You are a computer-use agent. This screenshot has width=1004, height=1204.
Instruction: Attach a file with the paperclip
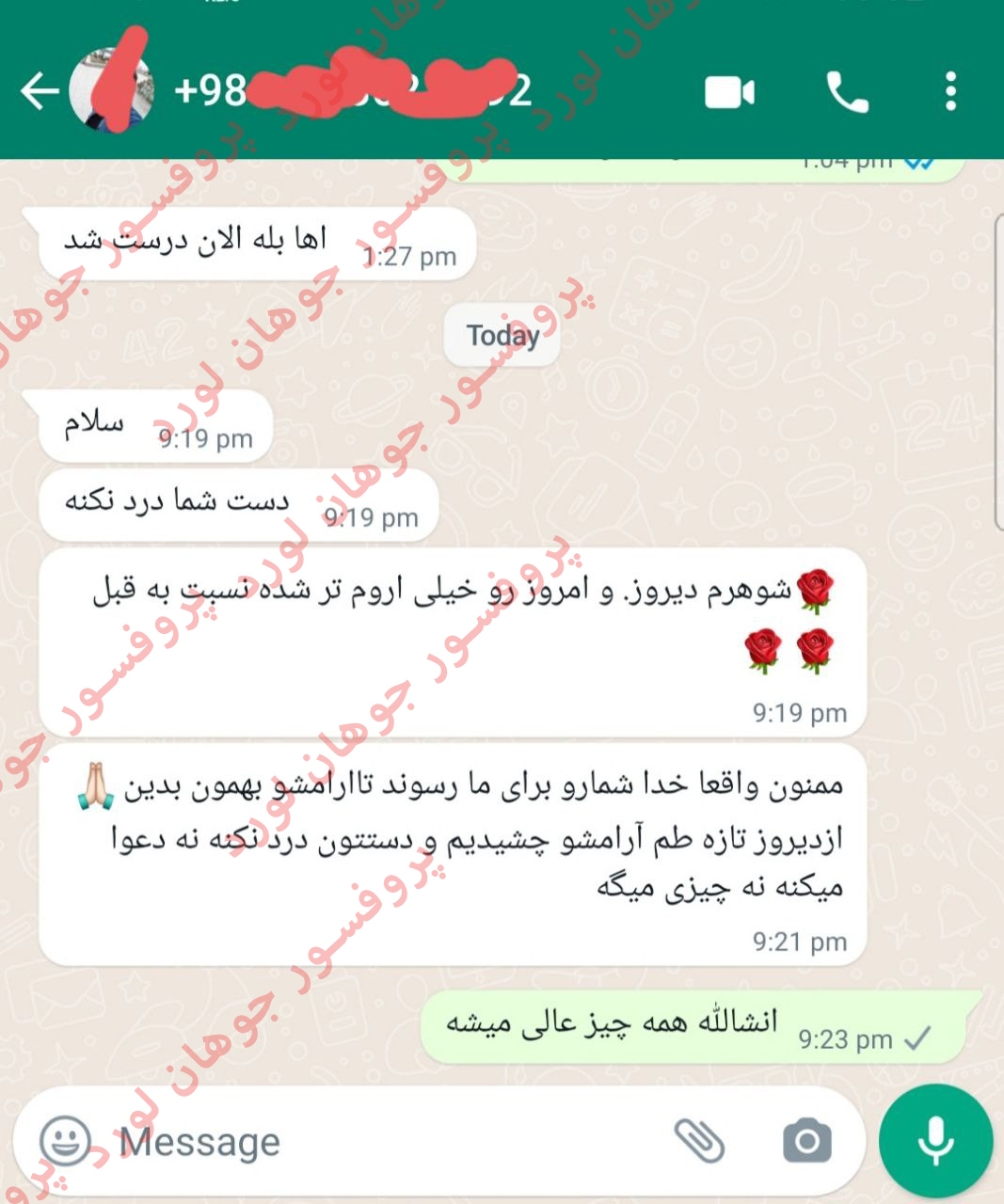tap(699, 1141)
